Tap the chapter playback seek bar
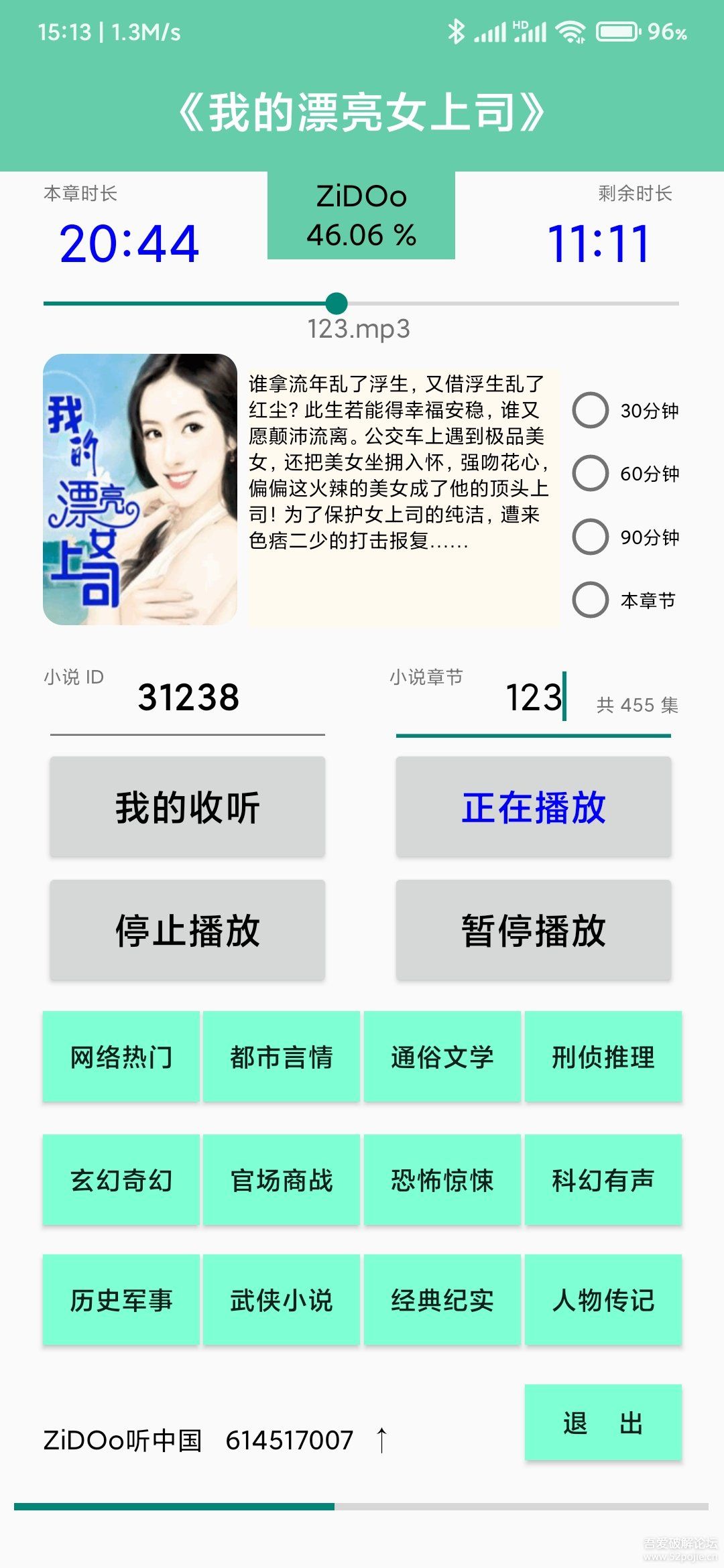Viewport: 724px width, 1568px height. 362,304
